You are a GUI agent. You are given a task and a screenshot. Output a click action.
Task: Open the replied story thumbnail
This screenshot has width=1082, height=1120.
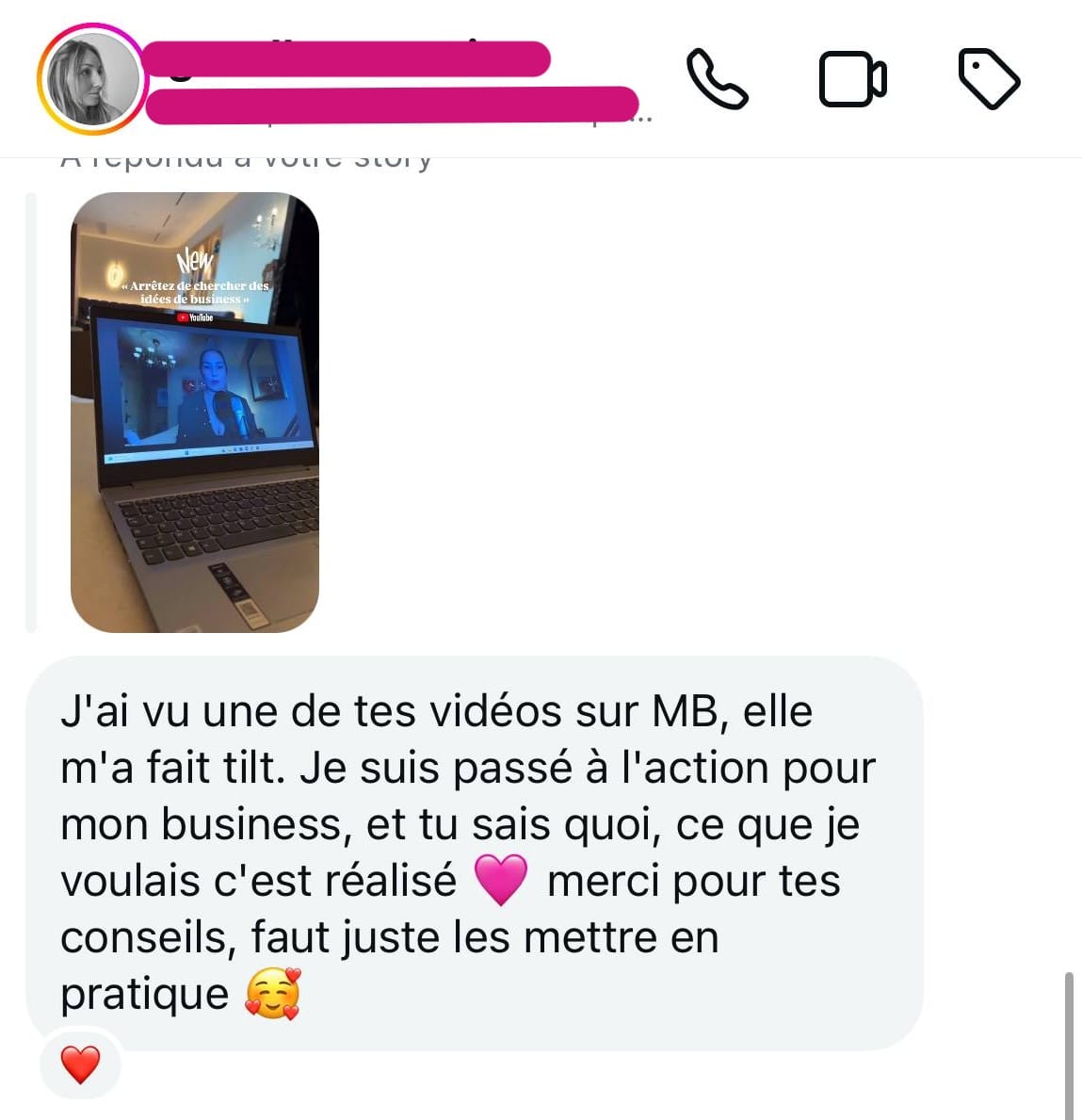[x=195, y=413]
